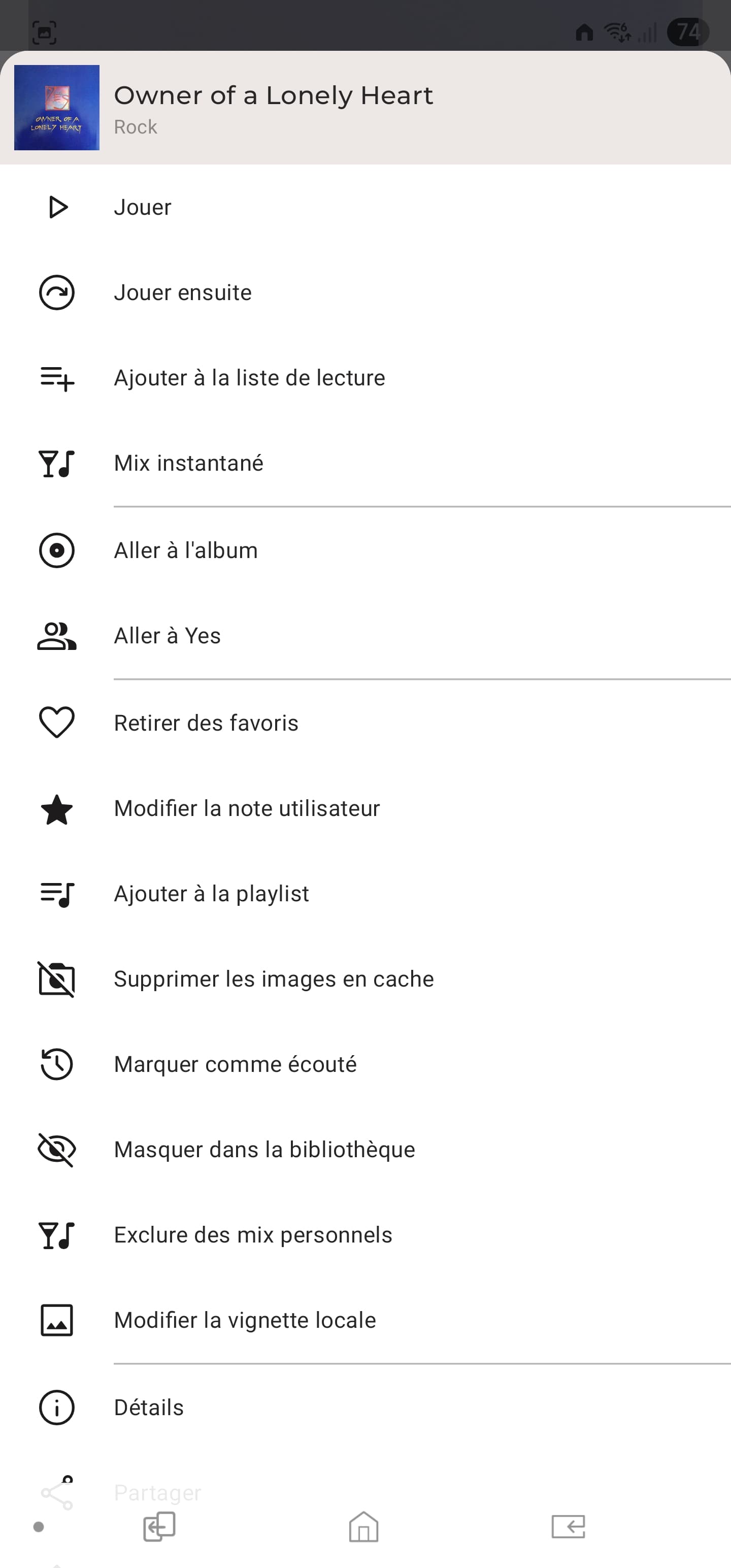Select Ajouter à la playlist
731x1568 pixels.
tap(365, 894)
